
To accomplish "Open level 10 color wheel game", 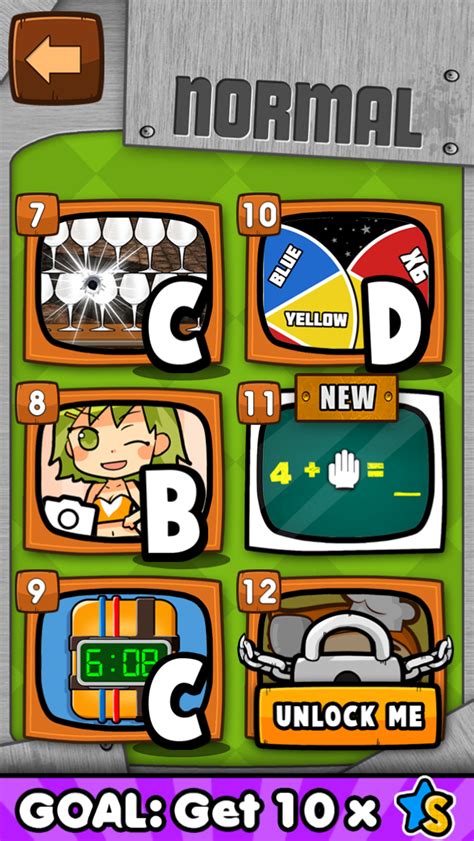I will (x=345, y=283).
